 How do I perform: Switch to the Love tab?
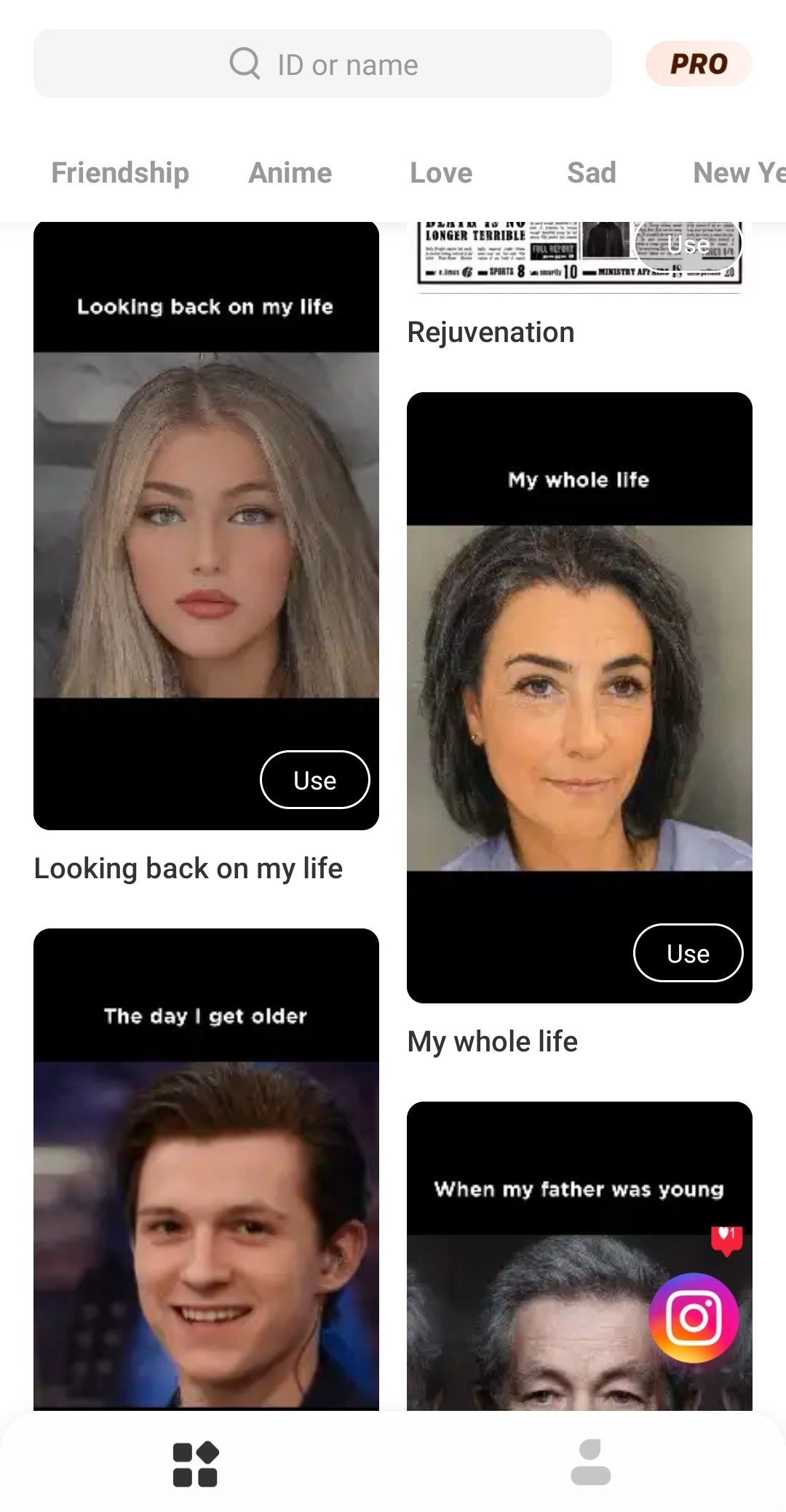pos(441,173)
